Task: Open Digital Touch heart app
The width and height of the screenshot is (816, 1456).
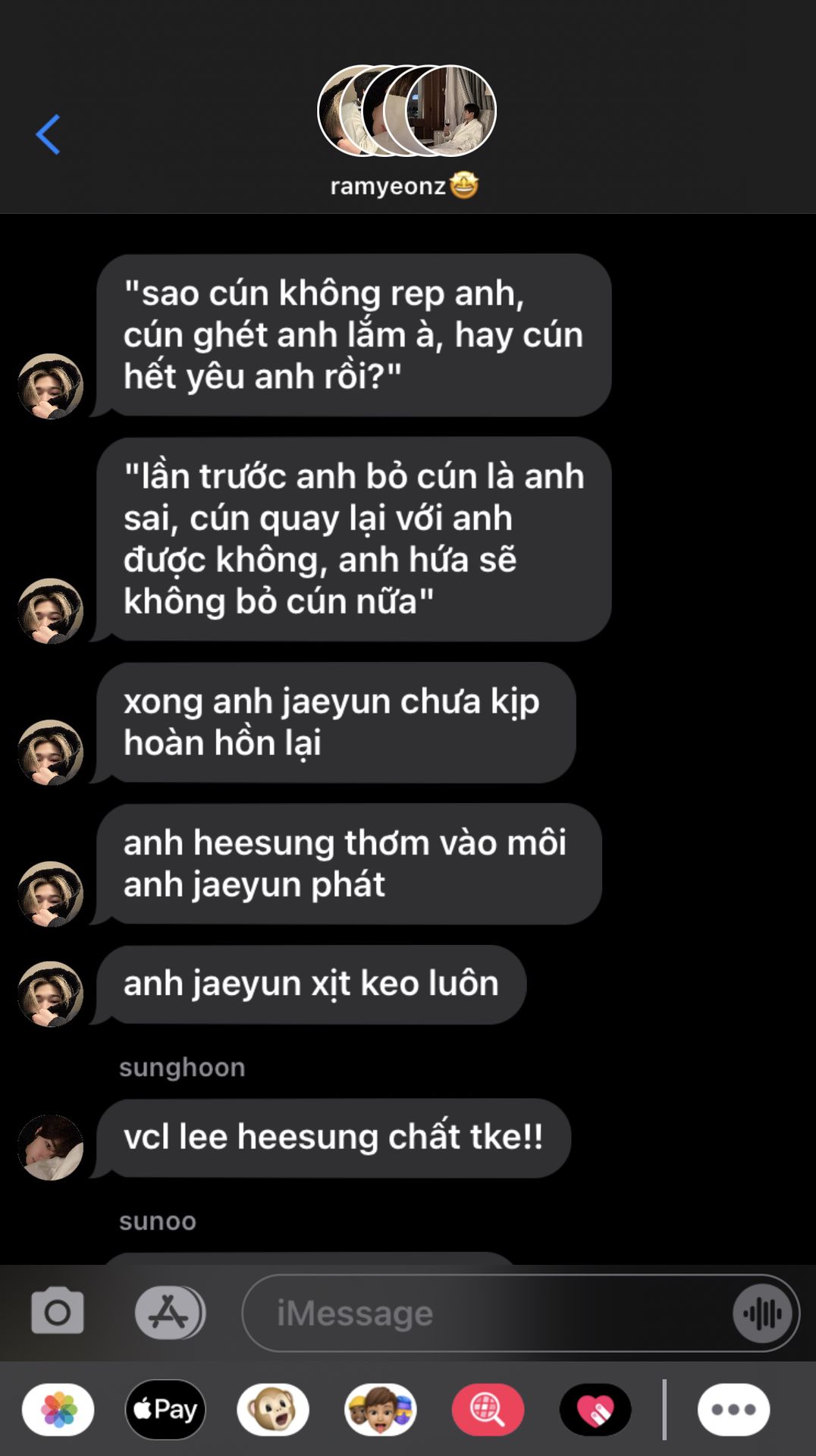Action: click(595, 1410)
